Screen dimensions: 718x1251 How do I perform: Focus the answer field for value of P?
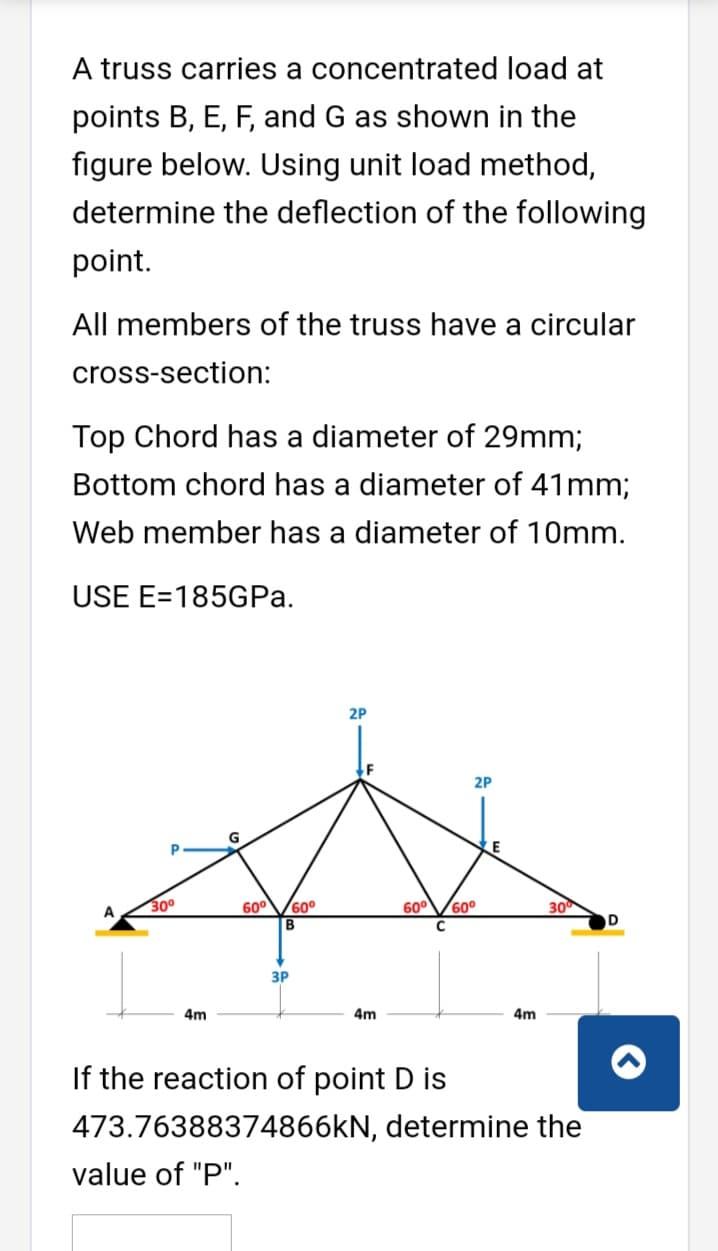tap(152, 1232)
